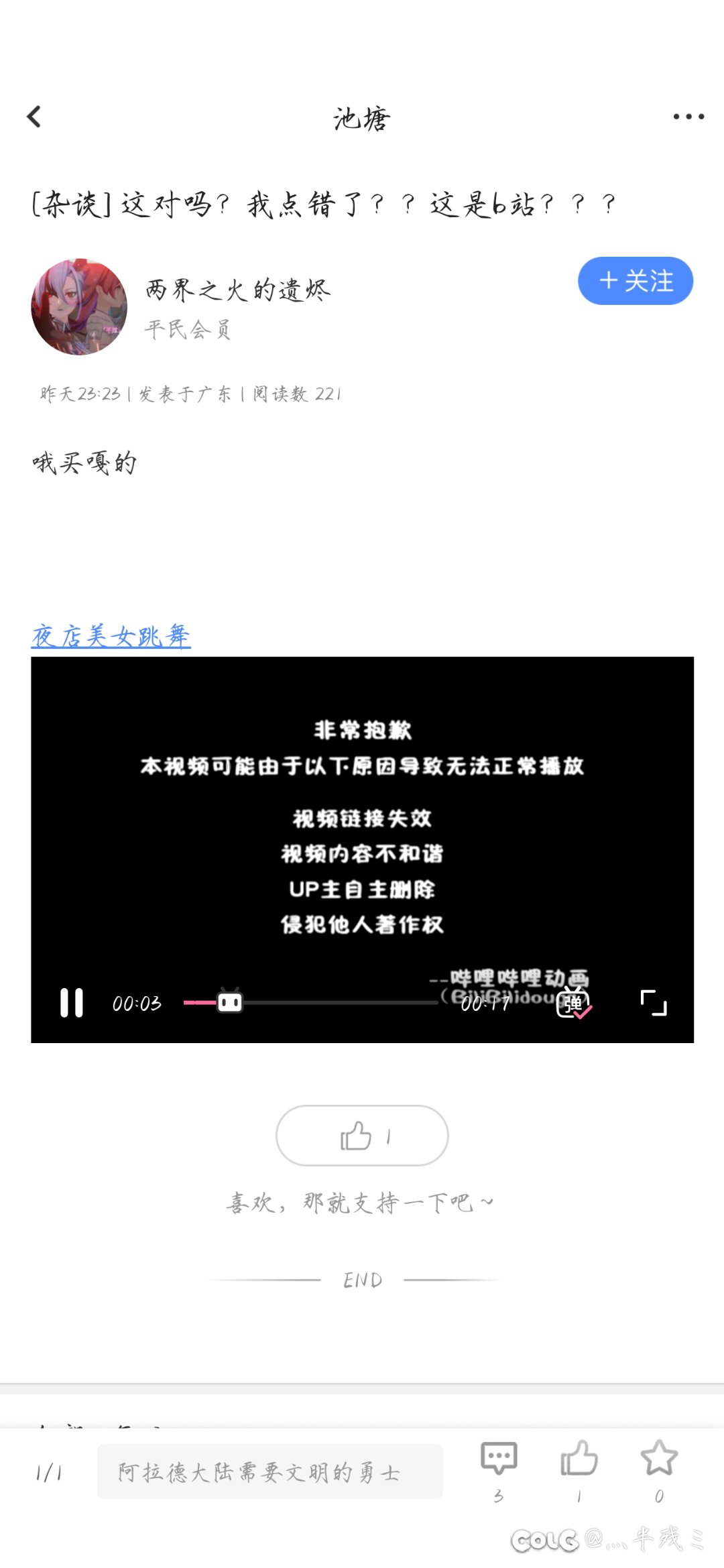
Task: Open the three-dot overflow menu
Action: click(688, 117)
